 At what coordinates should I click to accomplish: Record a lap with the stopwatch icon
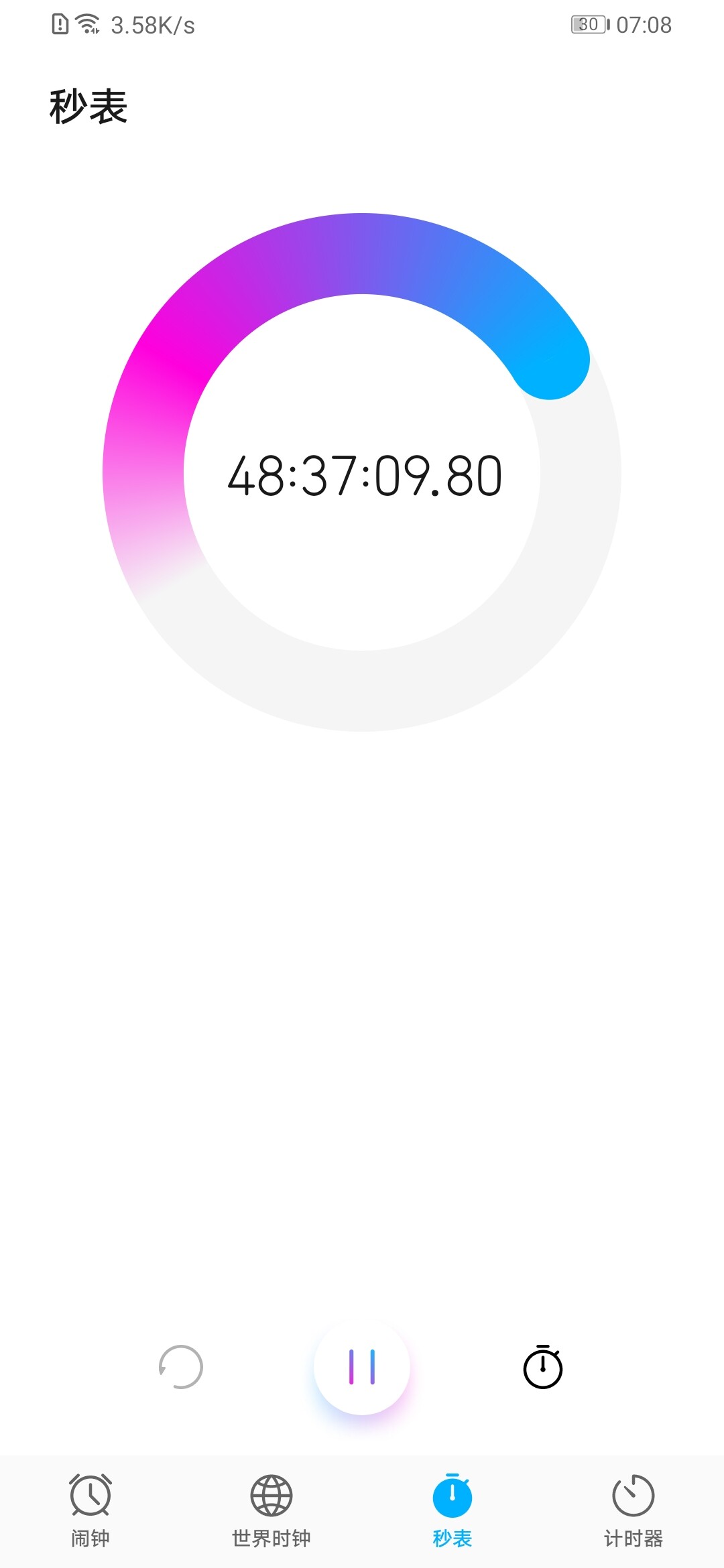pyautogui.click(x=543, y=1367)
